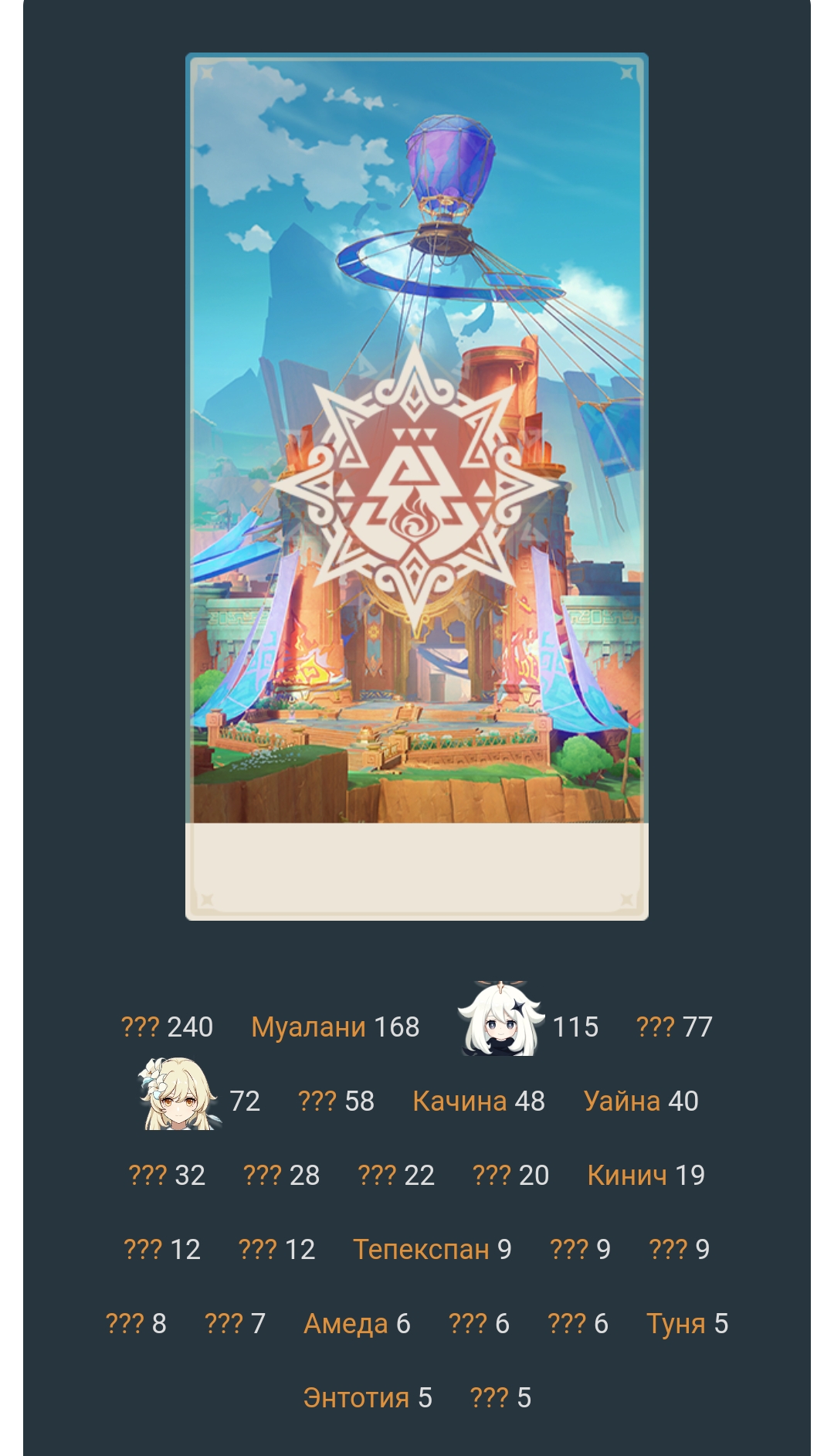
Task: Open the ??? entry with 22
Action: [376, 1175]
